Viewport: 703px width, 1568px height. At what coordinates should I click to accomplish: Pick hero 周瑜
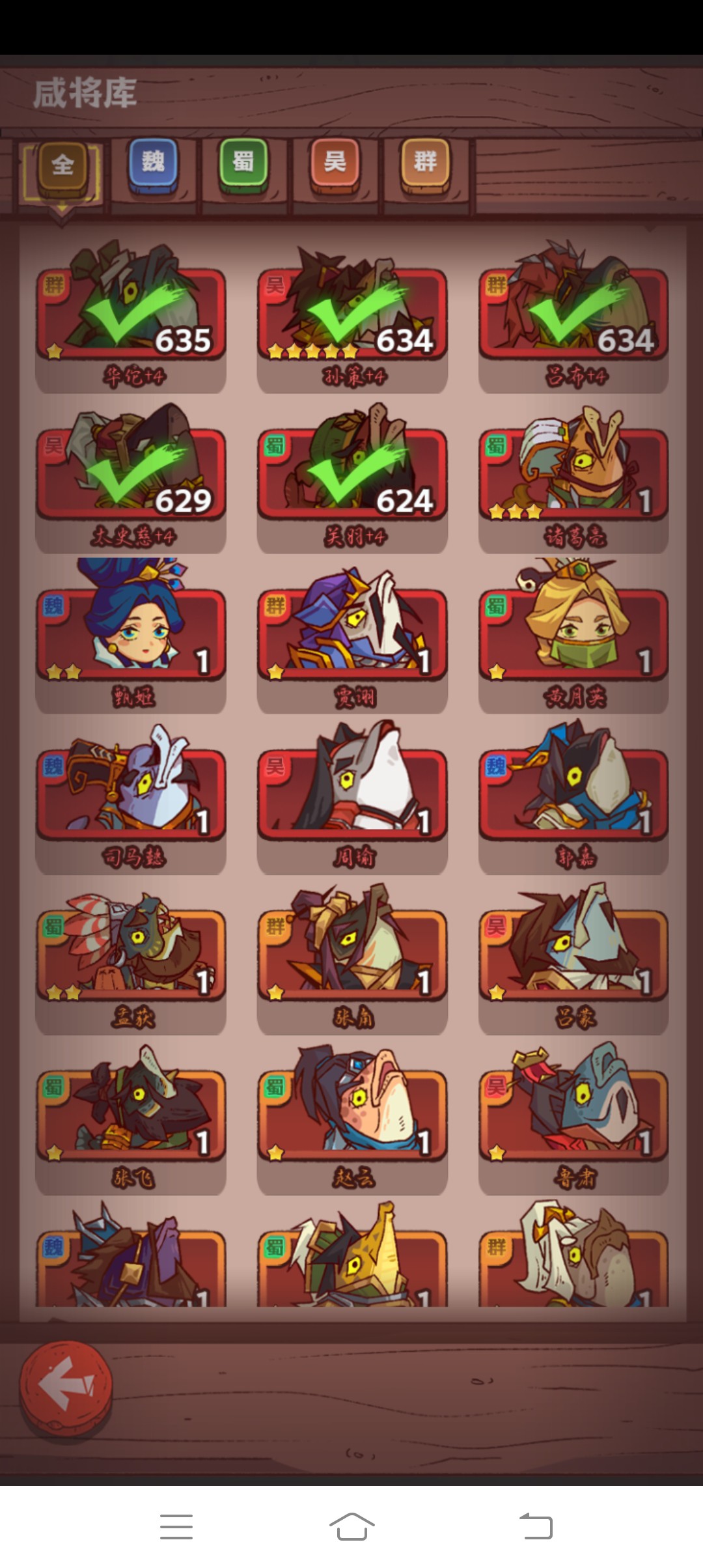[x=352, y=794]
